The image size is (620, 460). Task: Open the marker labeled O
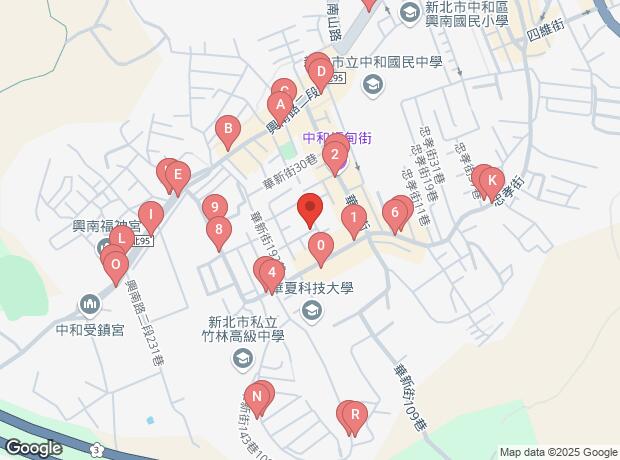pos(116,266)
